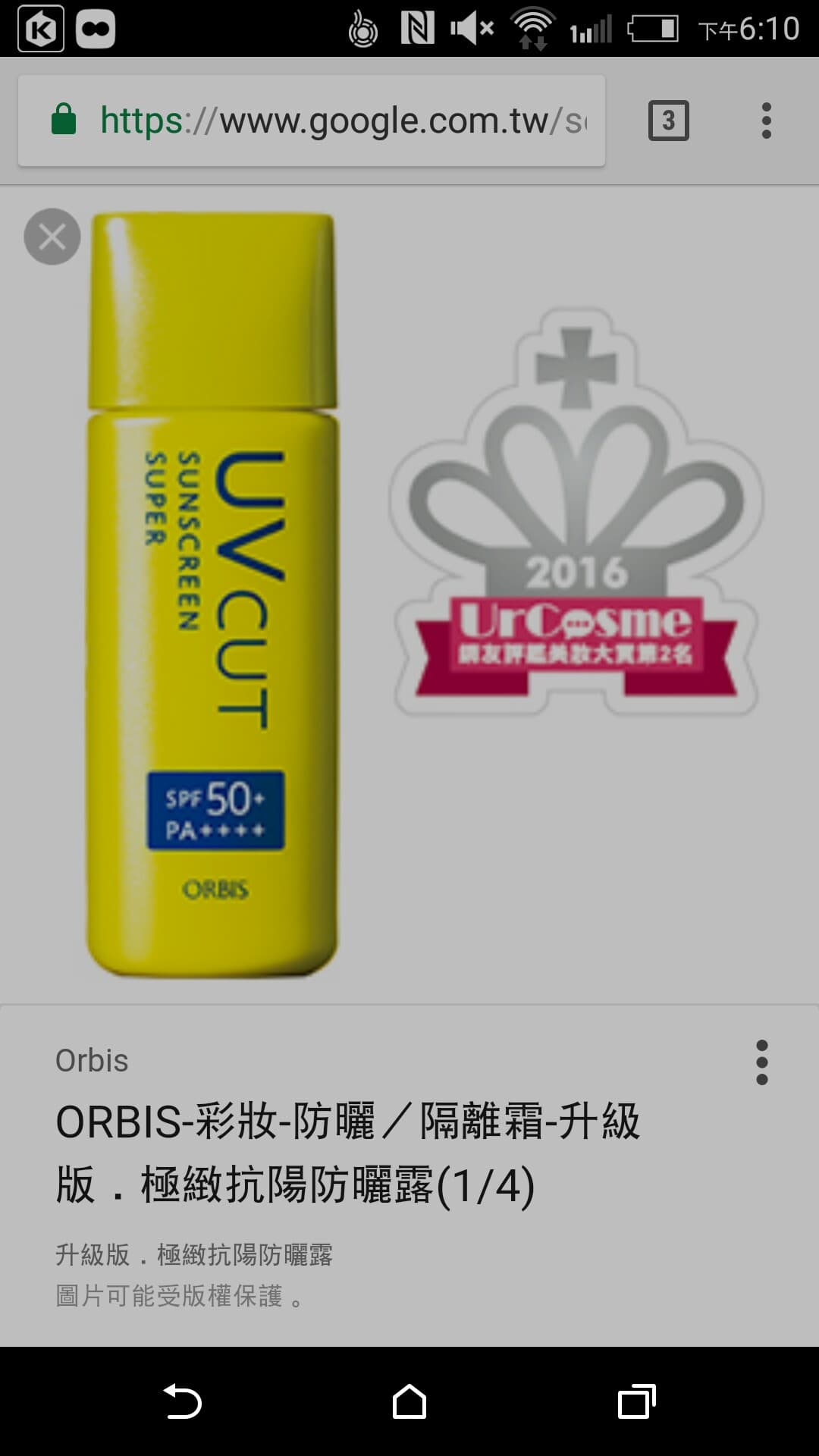Dismiss the image preview with the X
The height and width of the screenshot is (1456, 819).
click(53, 237)
